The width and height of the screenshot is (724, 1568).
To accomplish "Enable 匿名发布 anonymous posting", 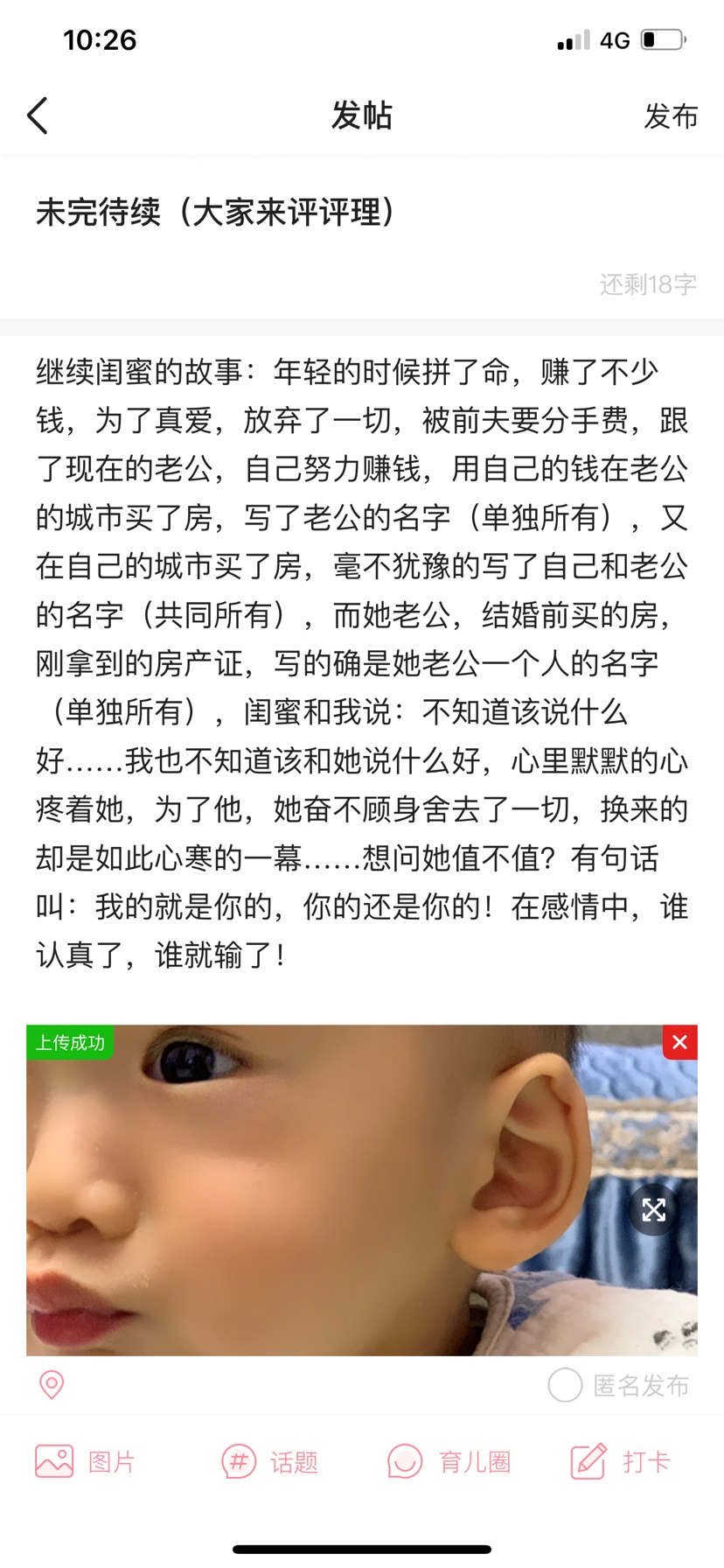I will [x=565, y=1385].
